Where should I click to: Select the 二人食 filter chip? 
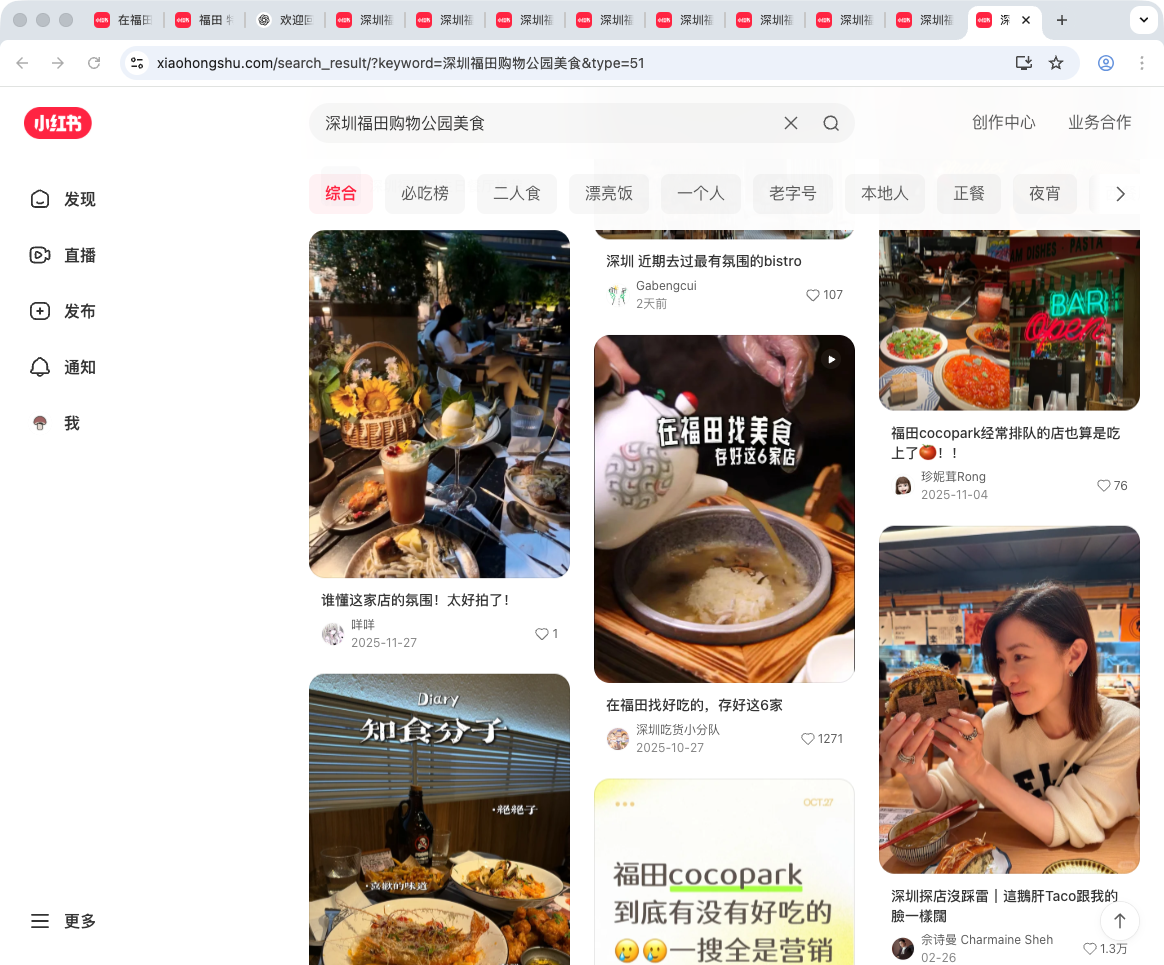tap(517, 193)
